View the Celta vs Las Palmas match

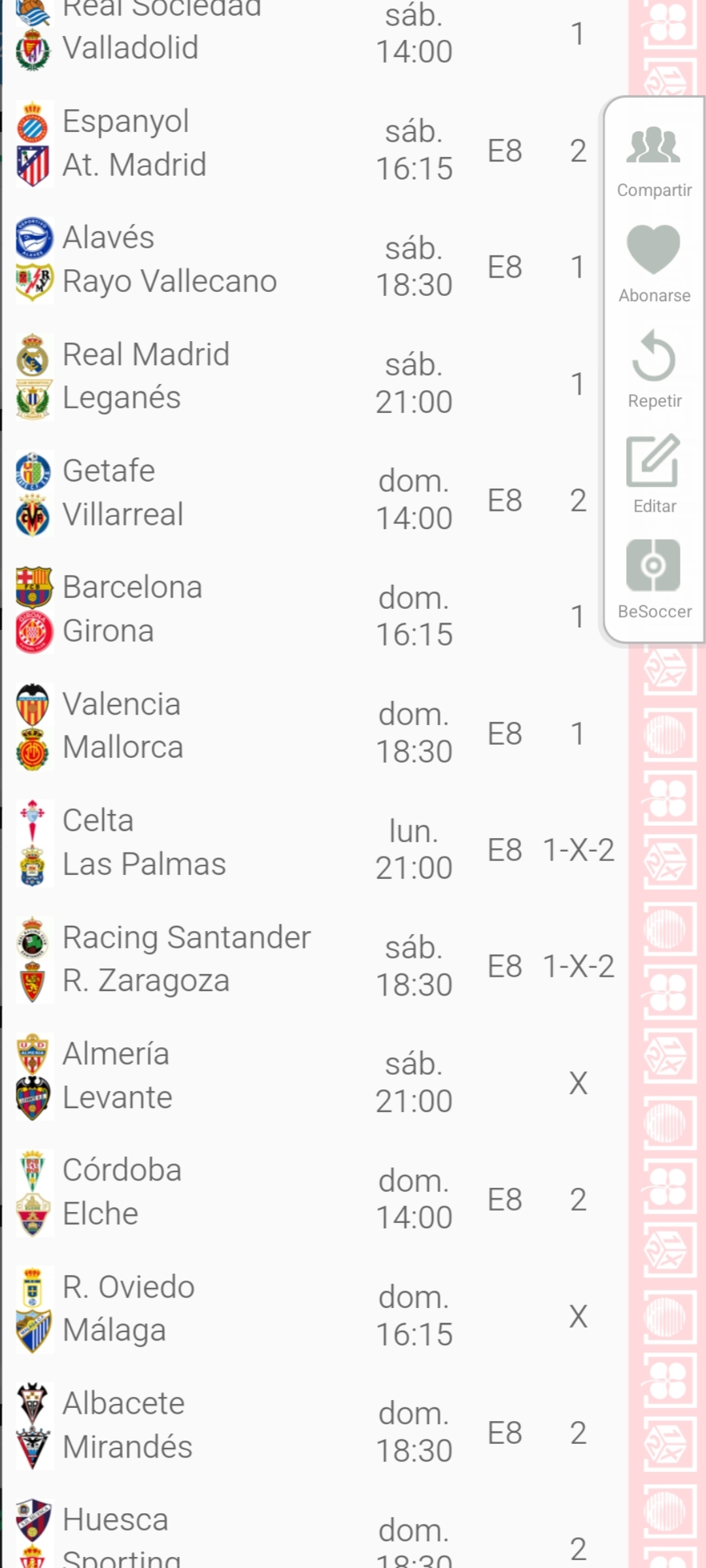314,850
